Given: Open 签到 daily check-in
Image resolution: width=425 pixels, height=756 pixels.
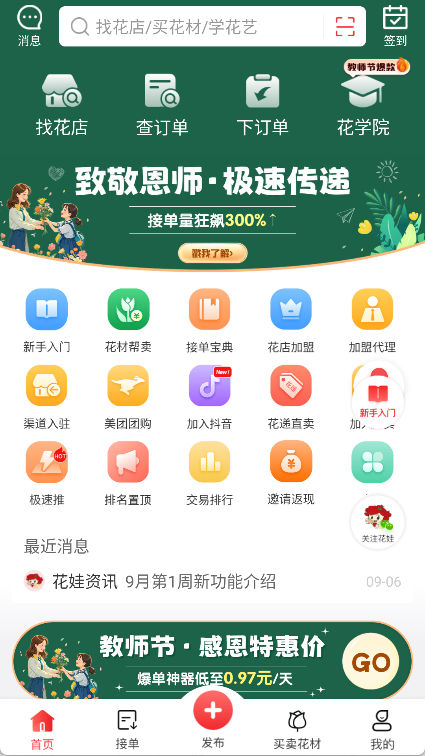Looking at the screenshot, I should 395,26.
